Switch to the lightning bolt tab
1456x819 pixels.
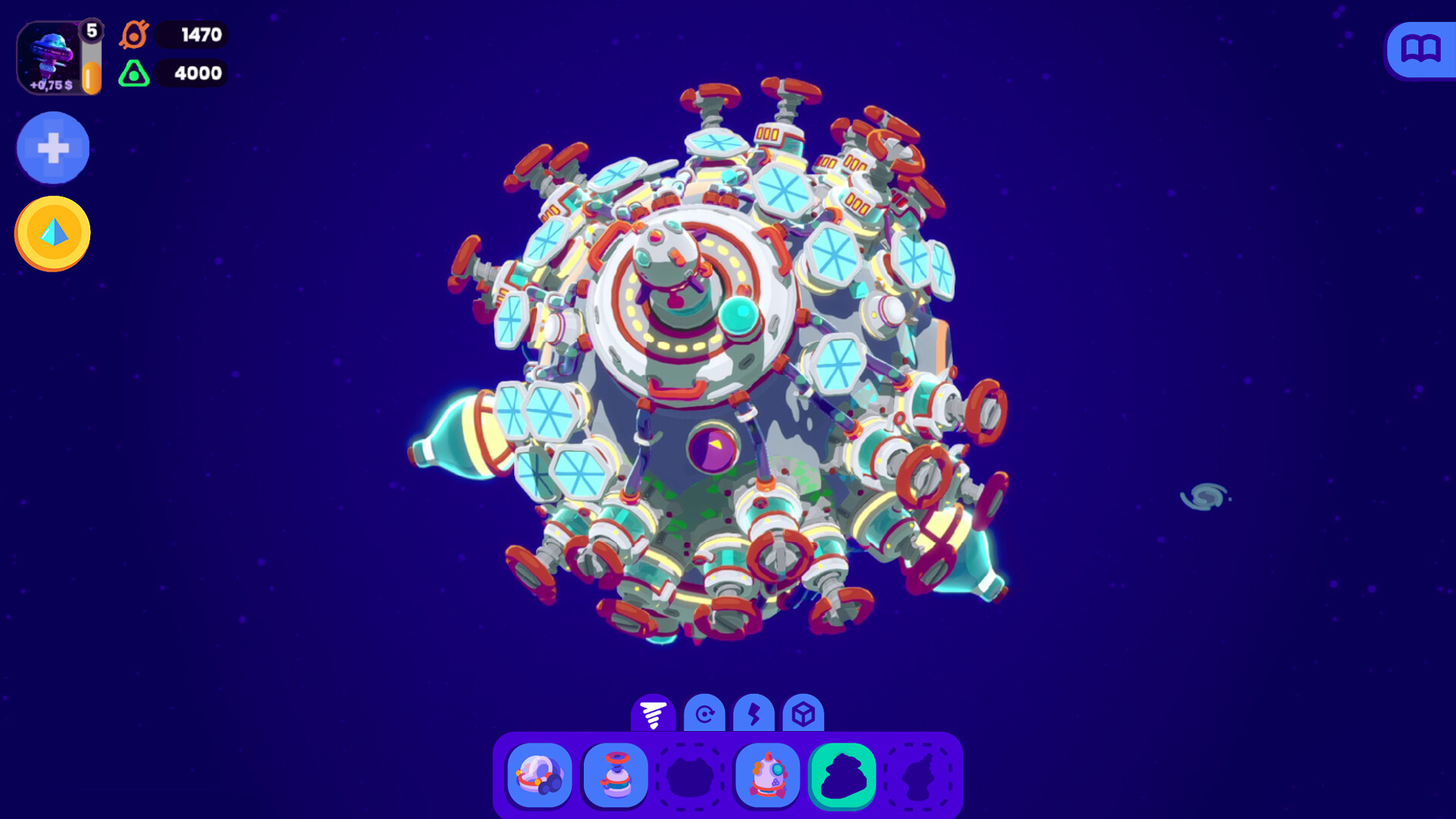(754, 714)
